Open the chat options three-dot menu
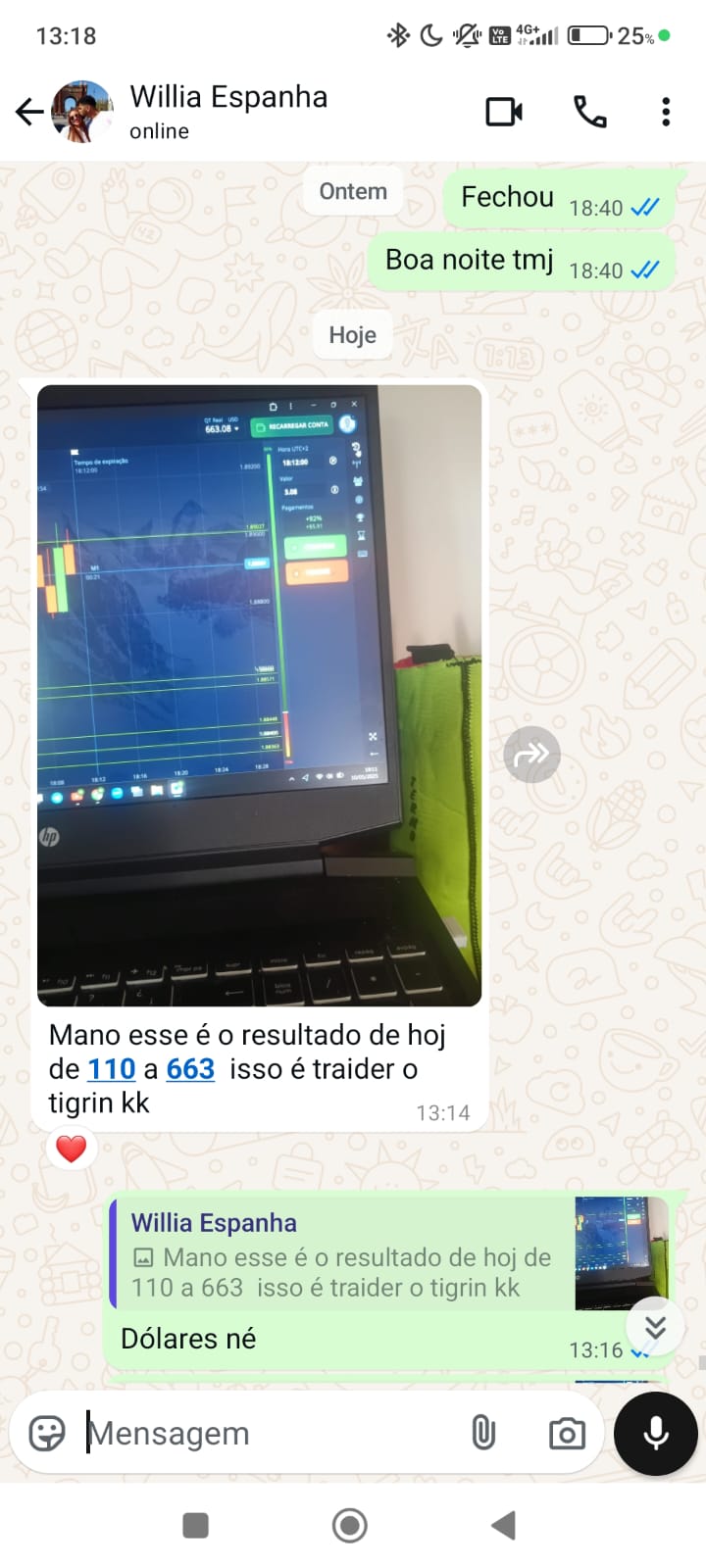Screen dimensions: 706x1568 coord(666,112)
